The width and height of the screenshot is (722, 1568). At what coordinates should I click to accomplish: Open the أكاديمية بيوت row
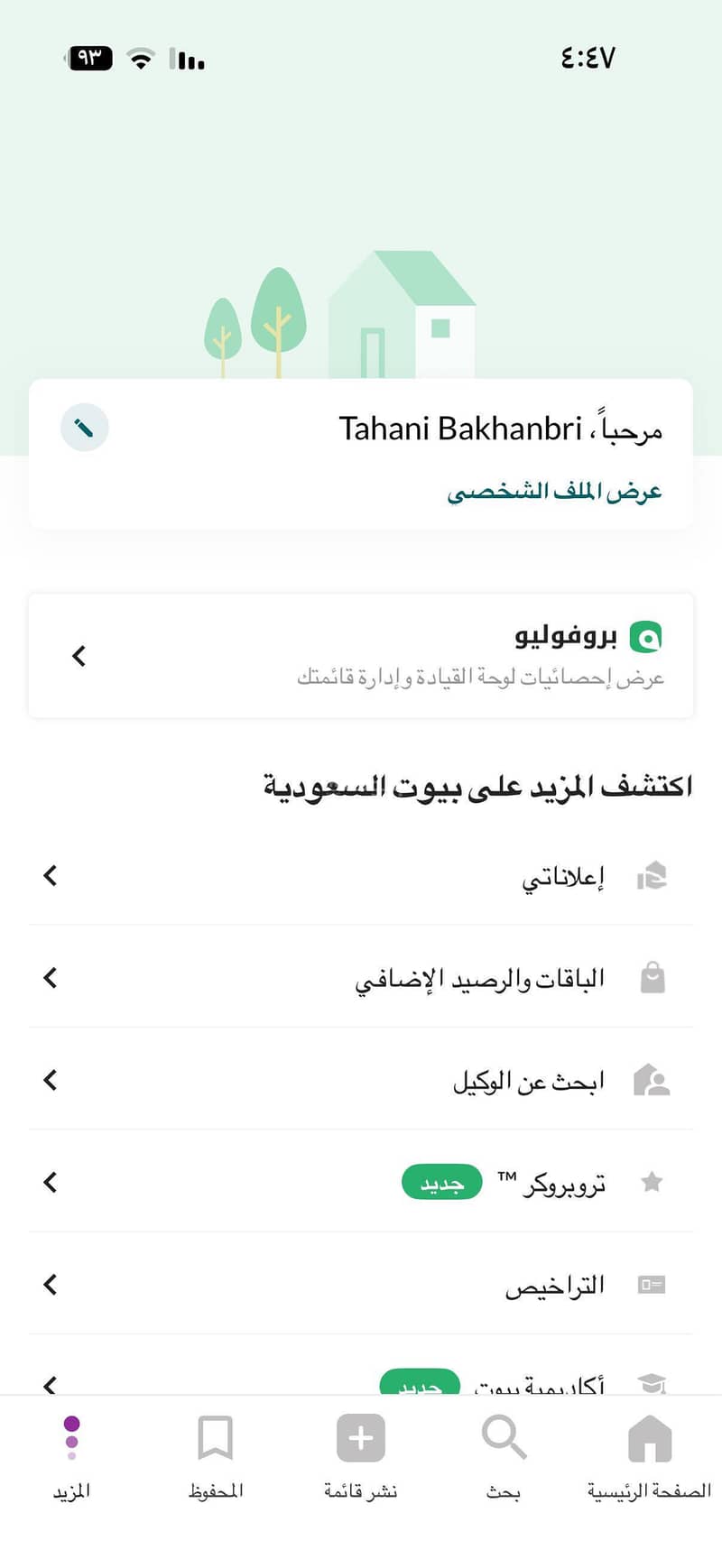coord(361,1382)
